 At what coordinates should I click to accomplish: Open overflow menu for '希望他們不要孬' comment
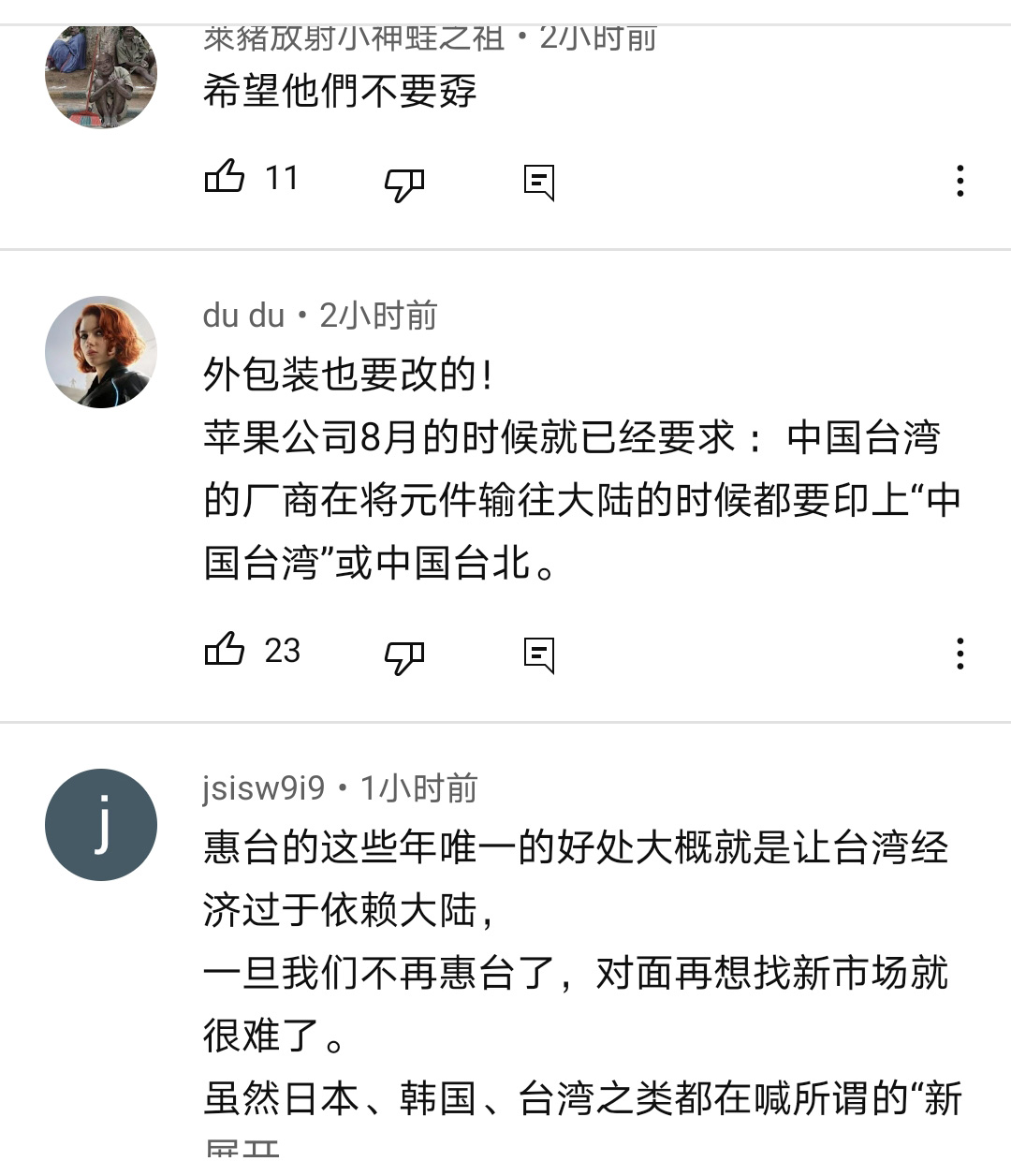[960, 181]
